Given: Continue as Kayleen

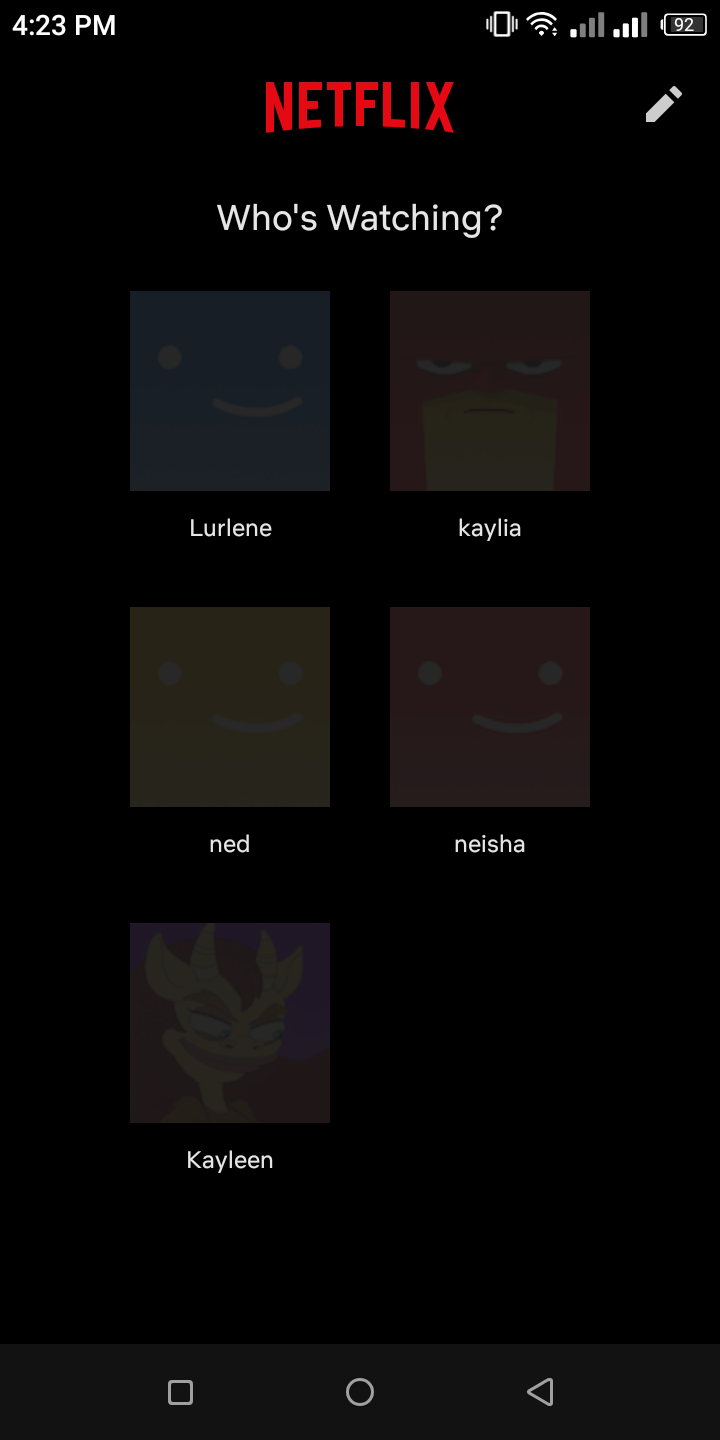Looking at the screenshot, I should 230,1023.
